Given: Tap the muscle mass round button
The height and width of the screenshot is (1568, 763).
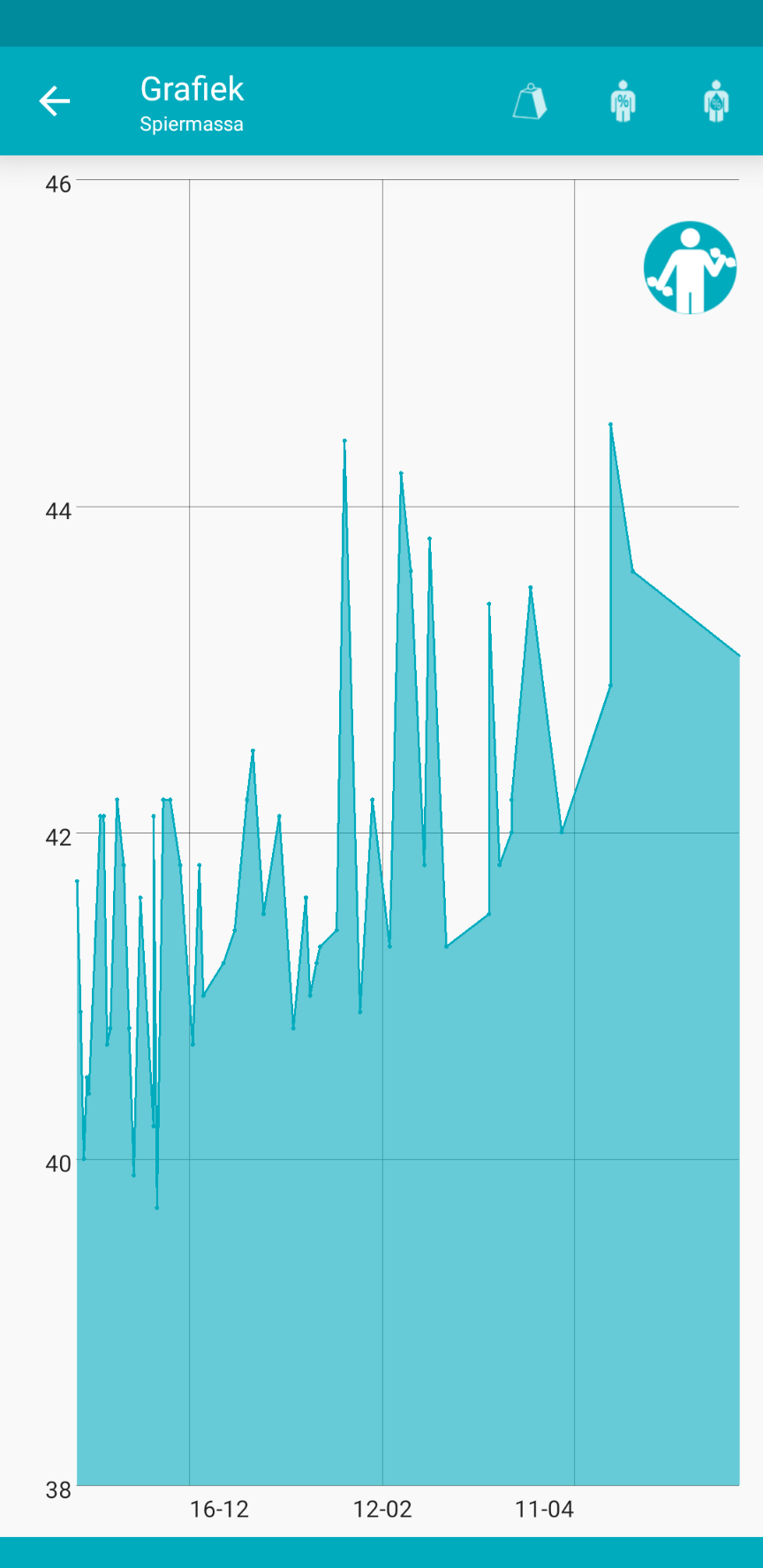Looking at the screenshot, I should [690, 268].
